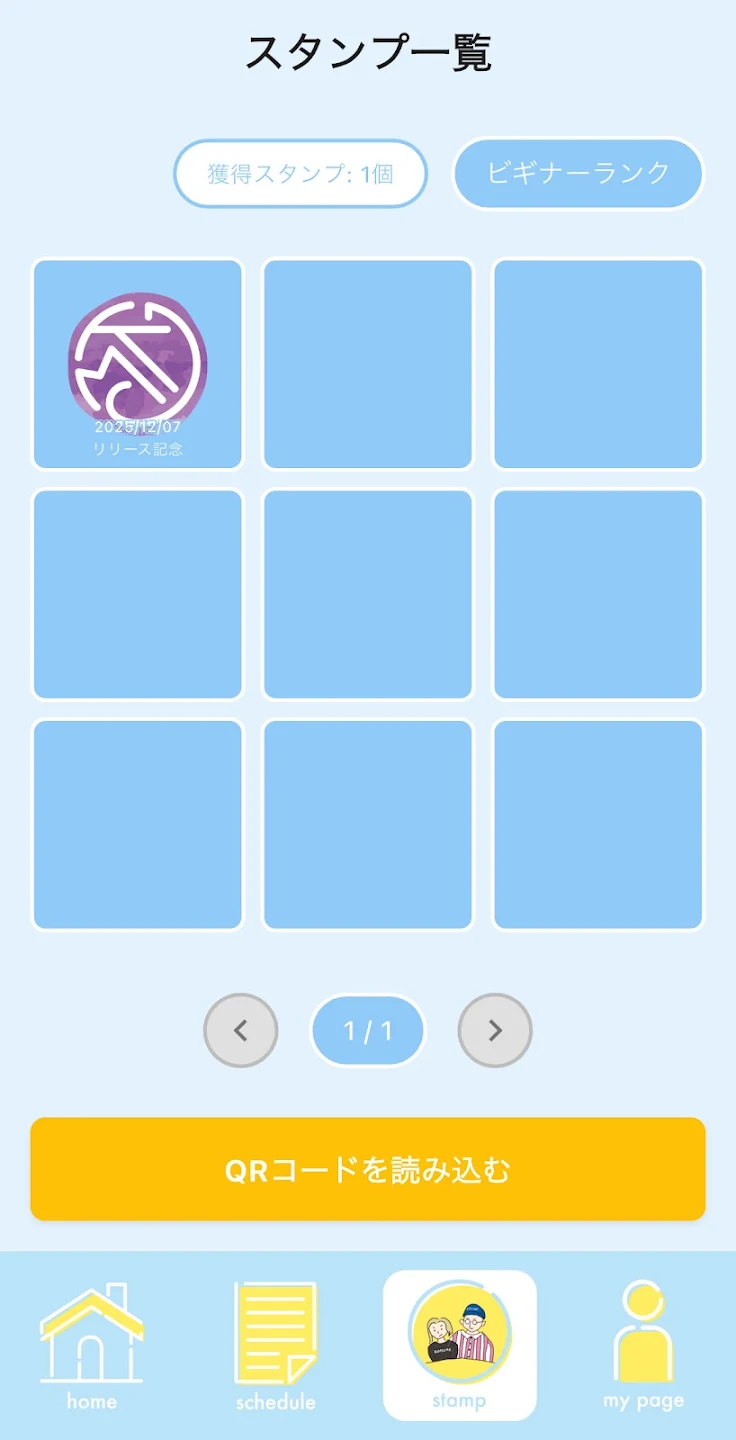Open the リリース記念 stamp from 2025/12/07

pos(138,364)
